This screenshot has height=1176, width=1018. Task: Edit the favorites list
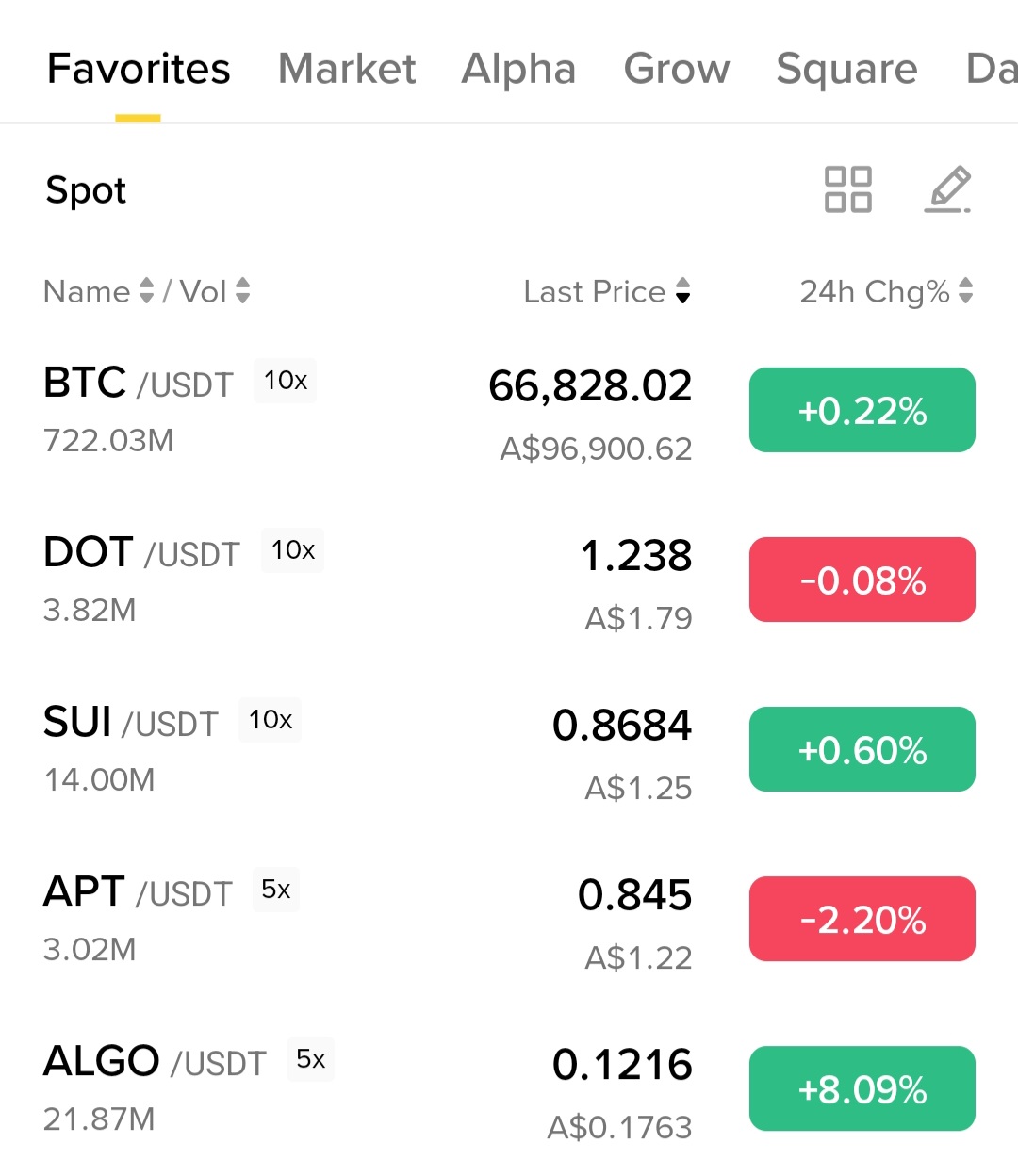pos(947,189)
